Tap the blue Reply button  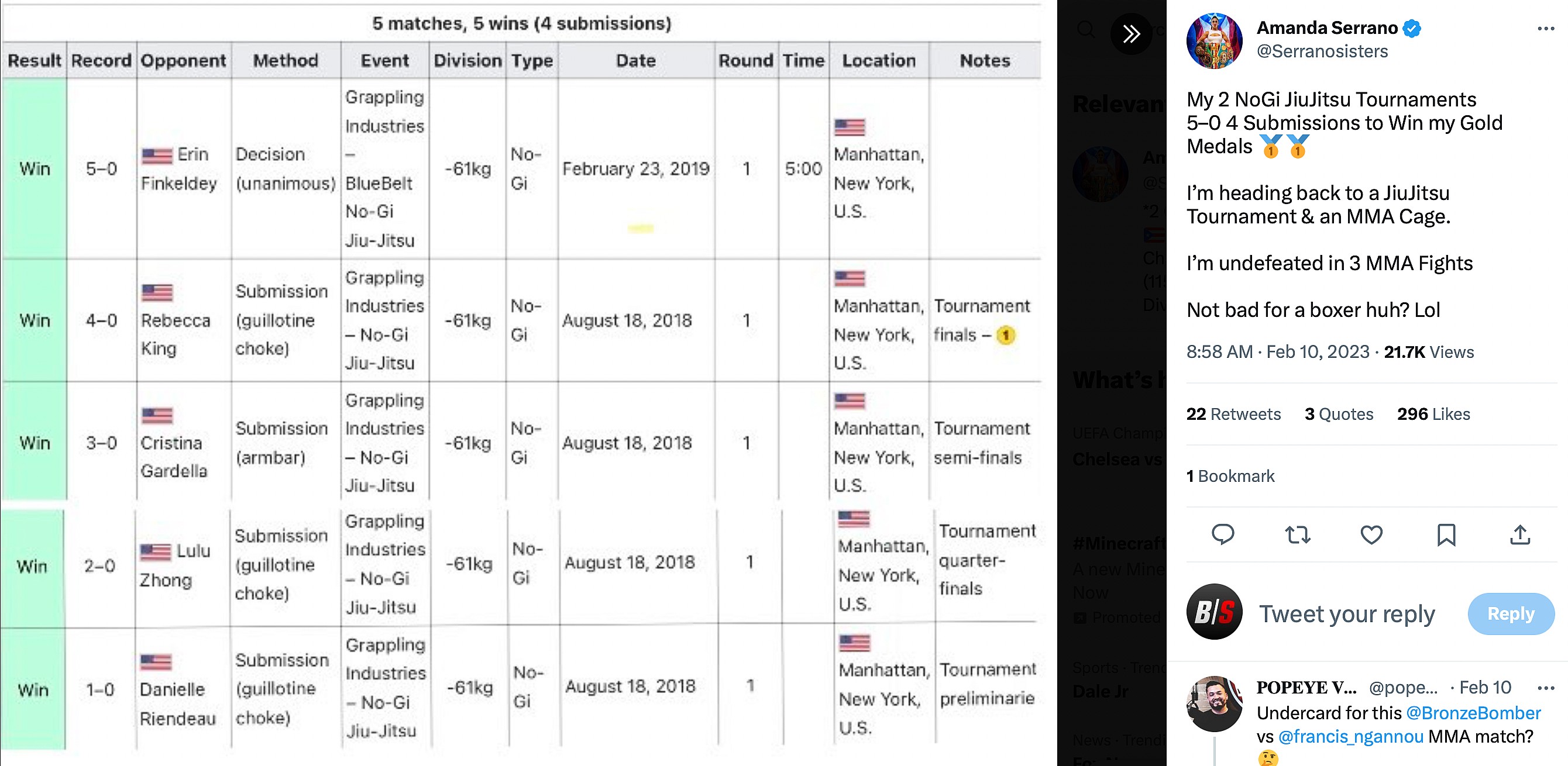point(1510,614)
